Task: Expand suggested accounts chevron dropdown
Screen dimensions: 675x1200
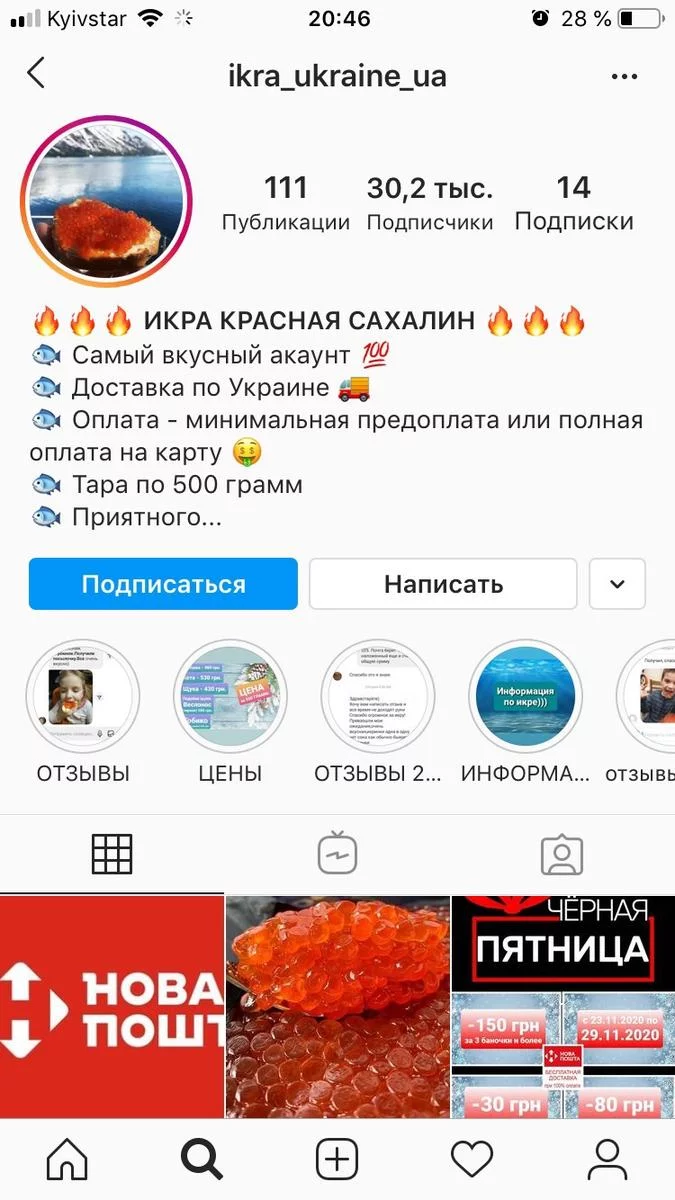Action: tap(617, 584)
